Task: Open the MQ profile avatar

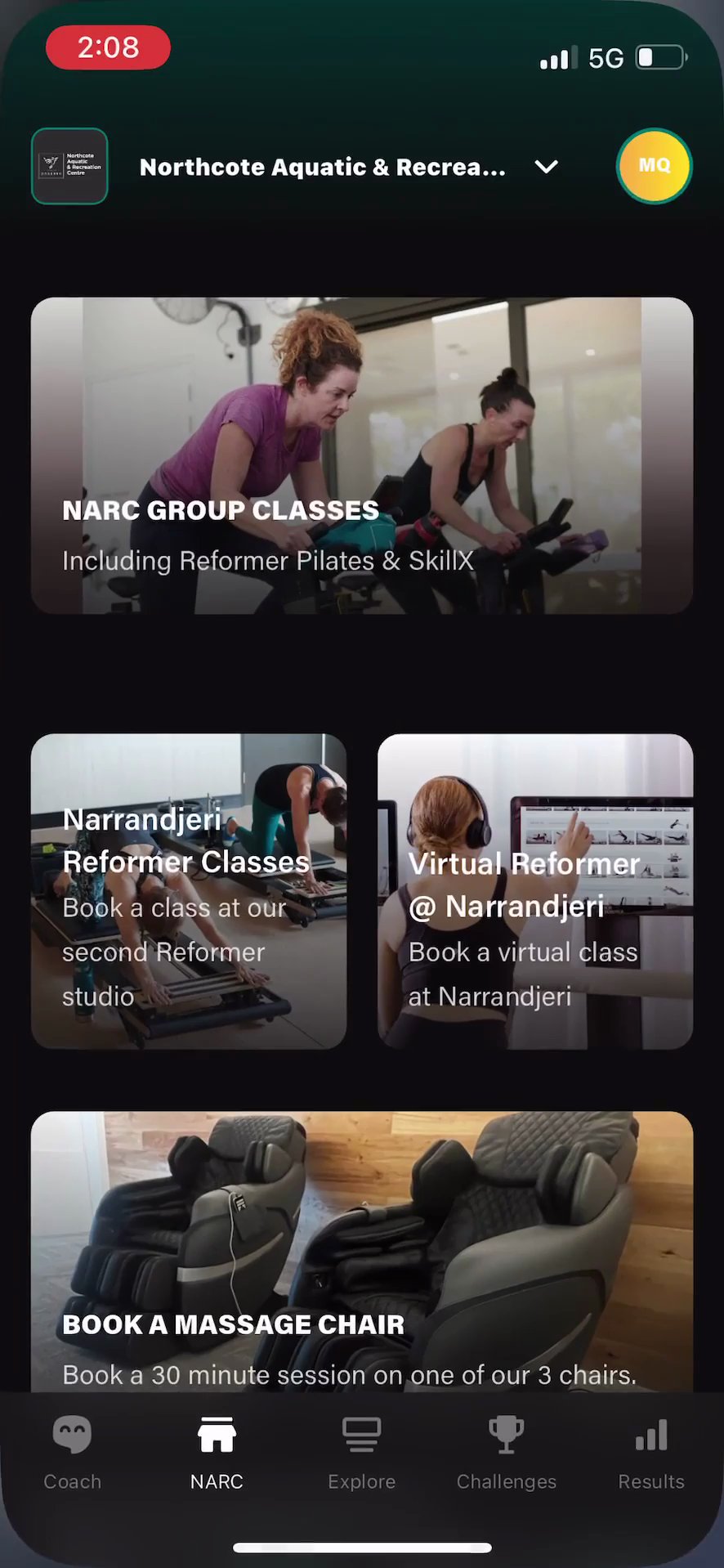Action: click(654, 166)
